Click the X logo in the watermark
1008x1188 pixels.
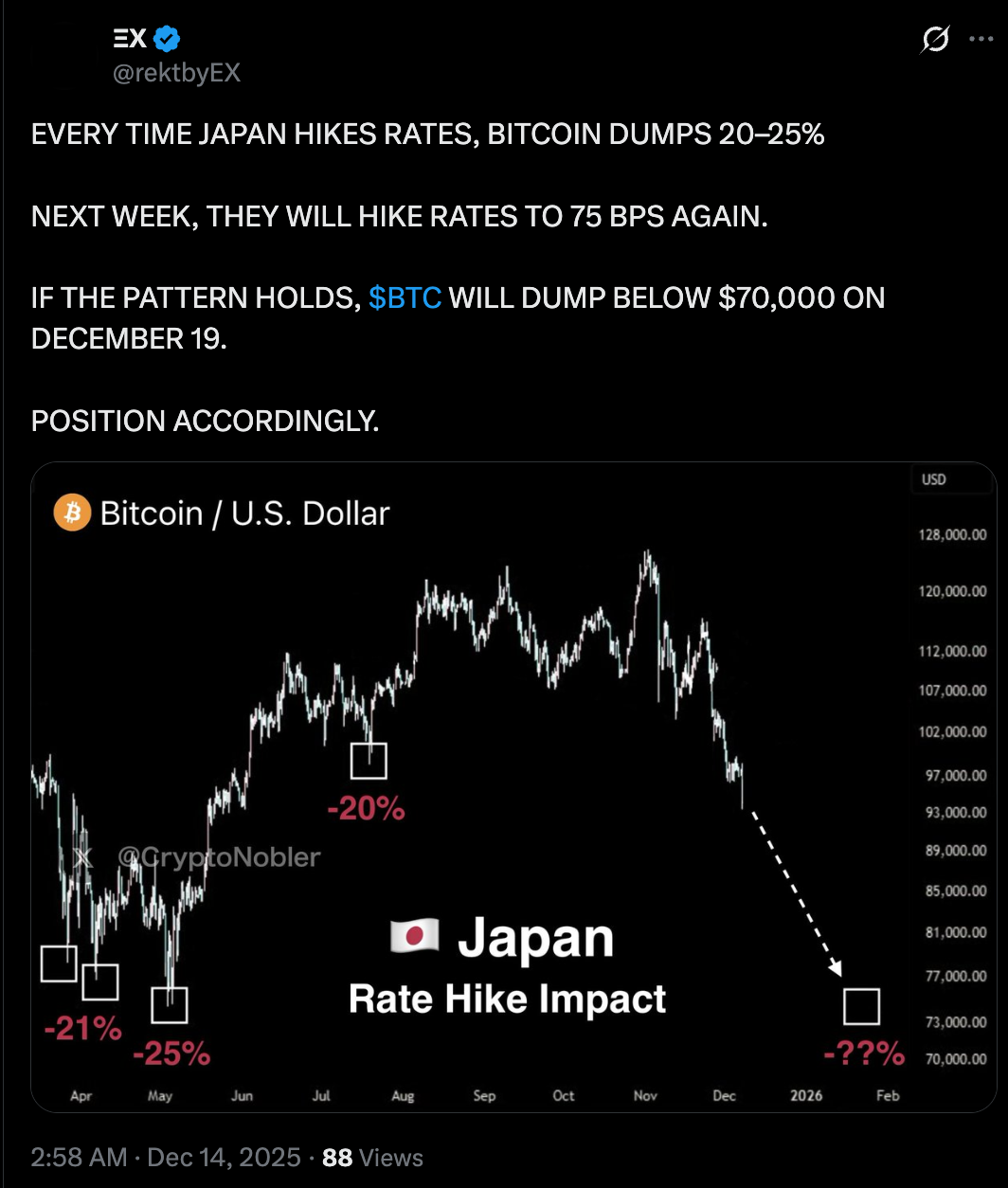coord(82,857)
